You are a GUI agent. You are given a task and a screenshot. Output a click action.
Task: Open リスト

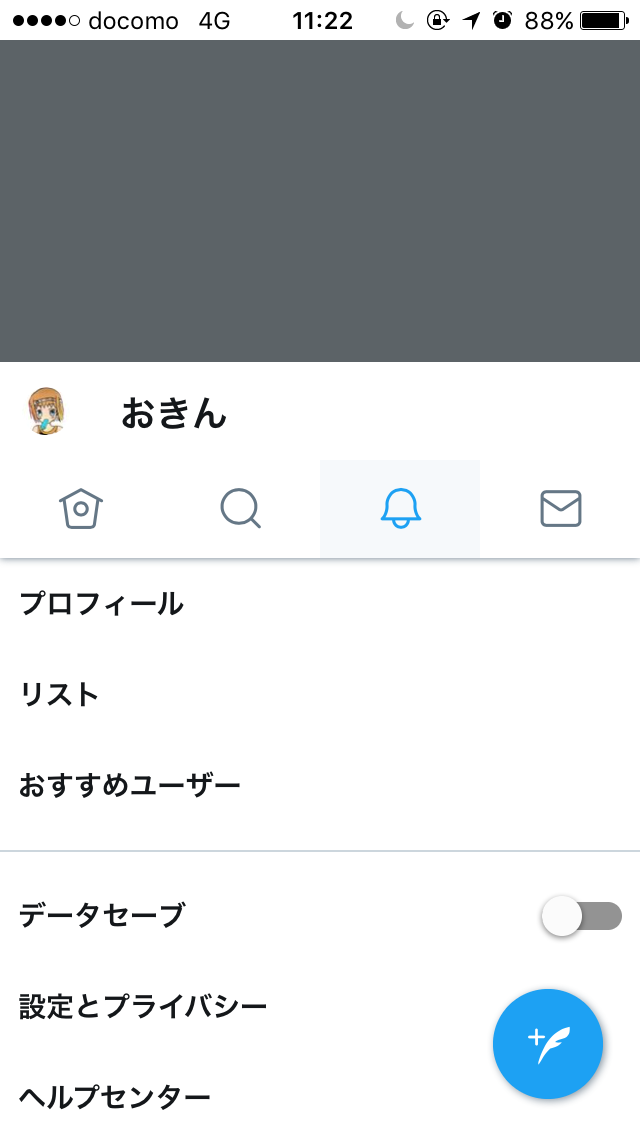[60, 694]
